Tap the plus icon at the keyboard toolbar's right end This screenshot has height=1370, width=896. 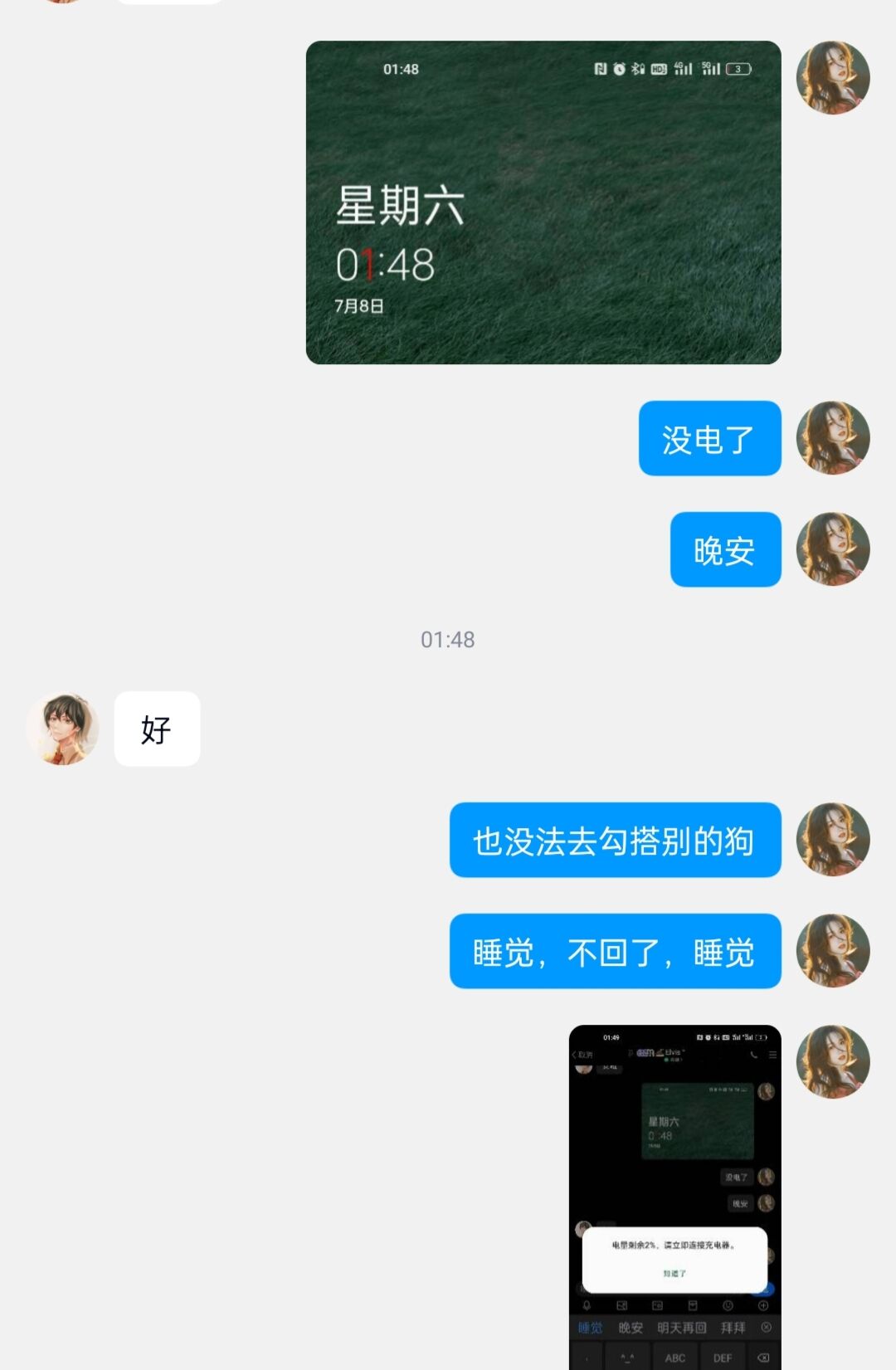tap(763, 1305)
